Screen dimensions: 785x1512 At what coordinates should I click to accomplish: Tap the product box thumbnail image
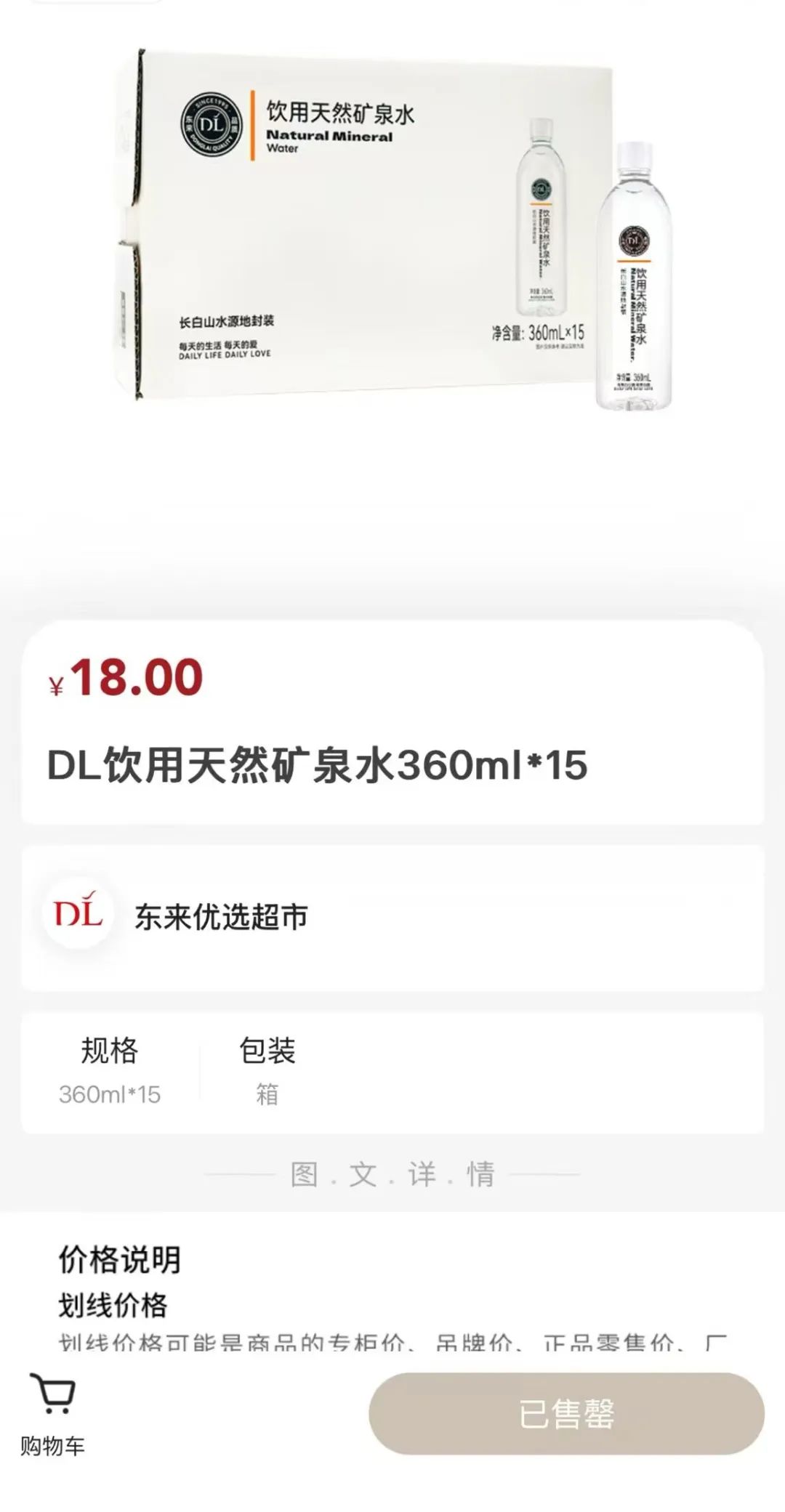tap(363, 225)
